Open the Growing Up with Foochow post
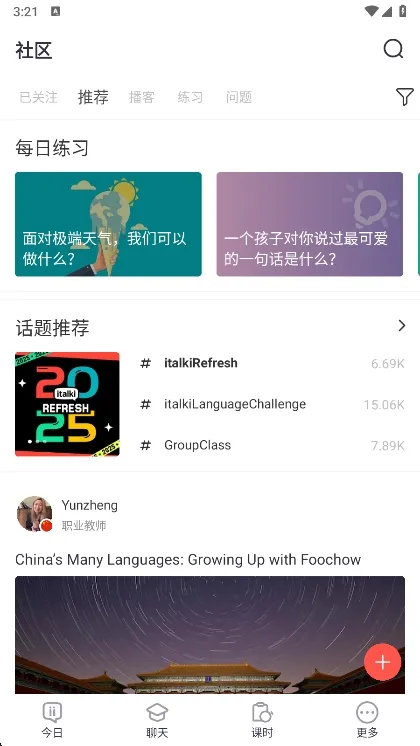The width and height of the screenshot is (420, 746). click(188, 560)
